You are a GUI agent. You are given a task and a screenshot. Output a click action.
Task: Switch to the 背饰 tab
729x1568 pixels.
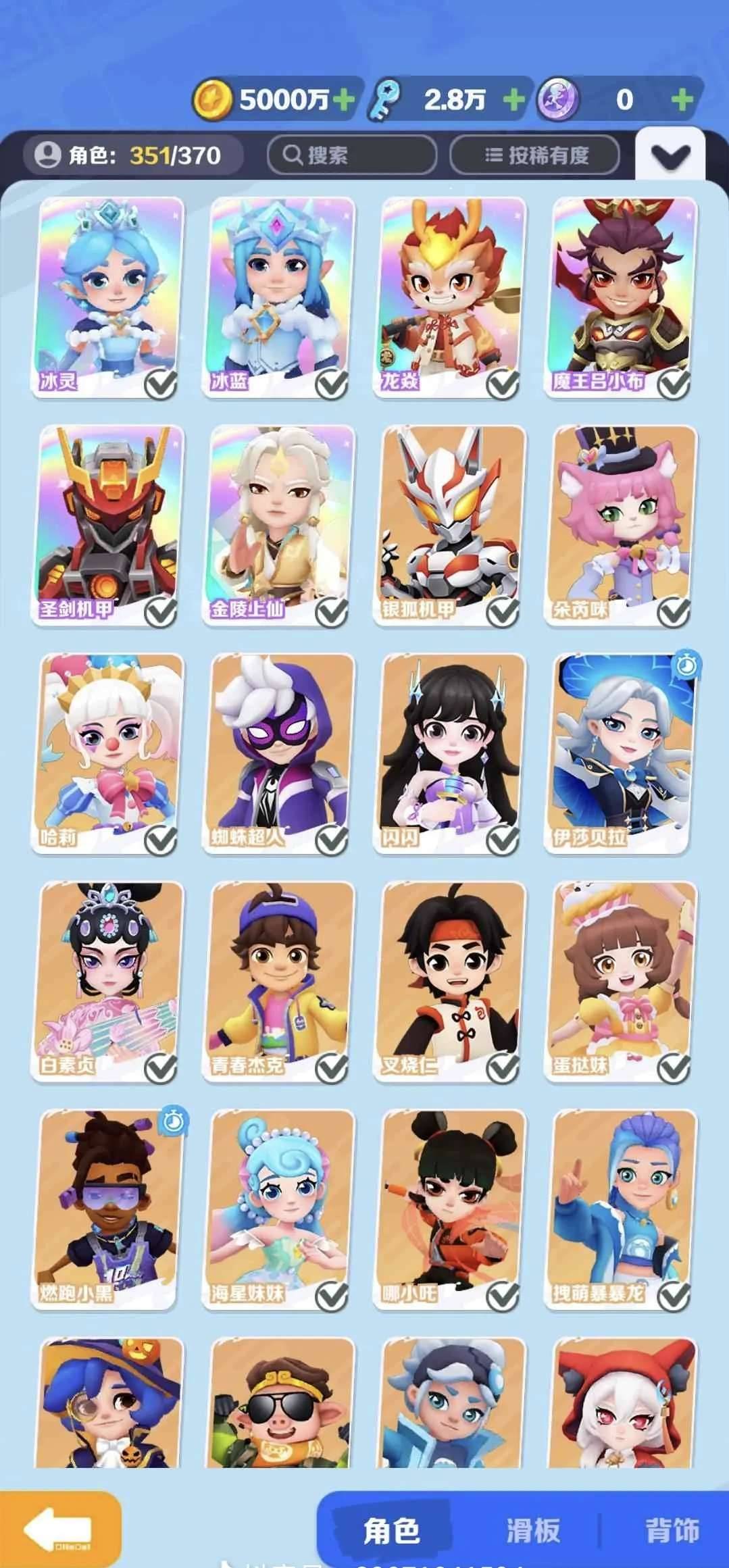point(672,1530)
